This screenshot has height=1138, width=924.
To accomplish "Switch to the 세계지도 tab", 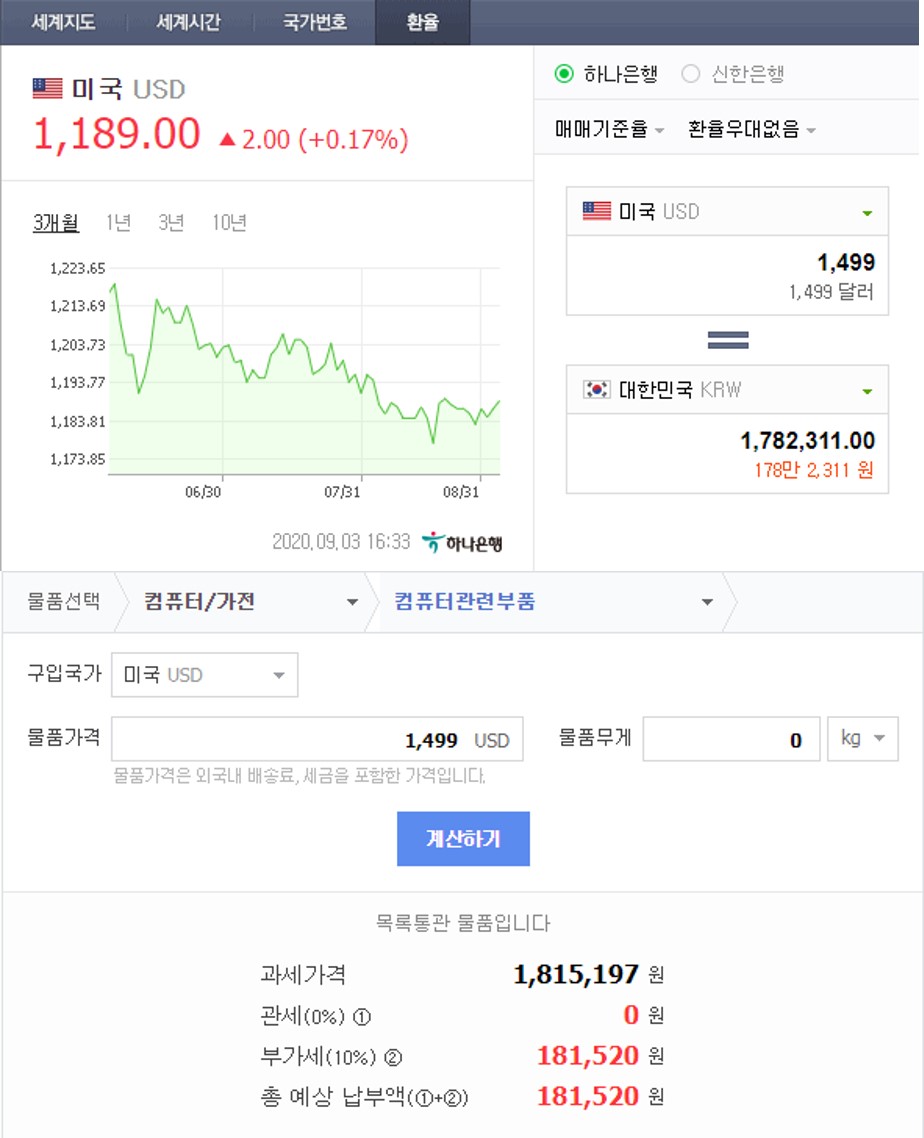I will tap(63, 22).
